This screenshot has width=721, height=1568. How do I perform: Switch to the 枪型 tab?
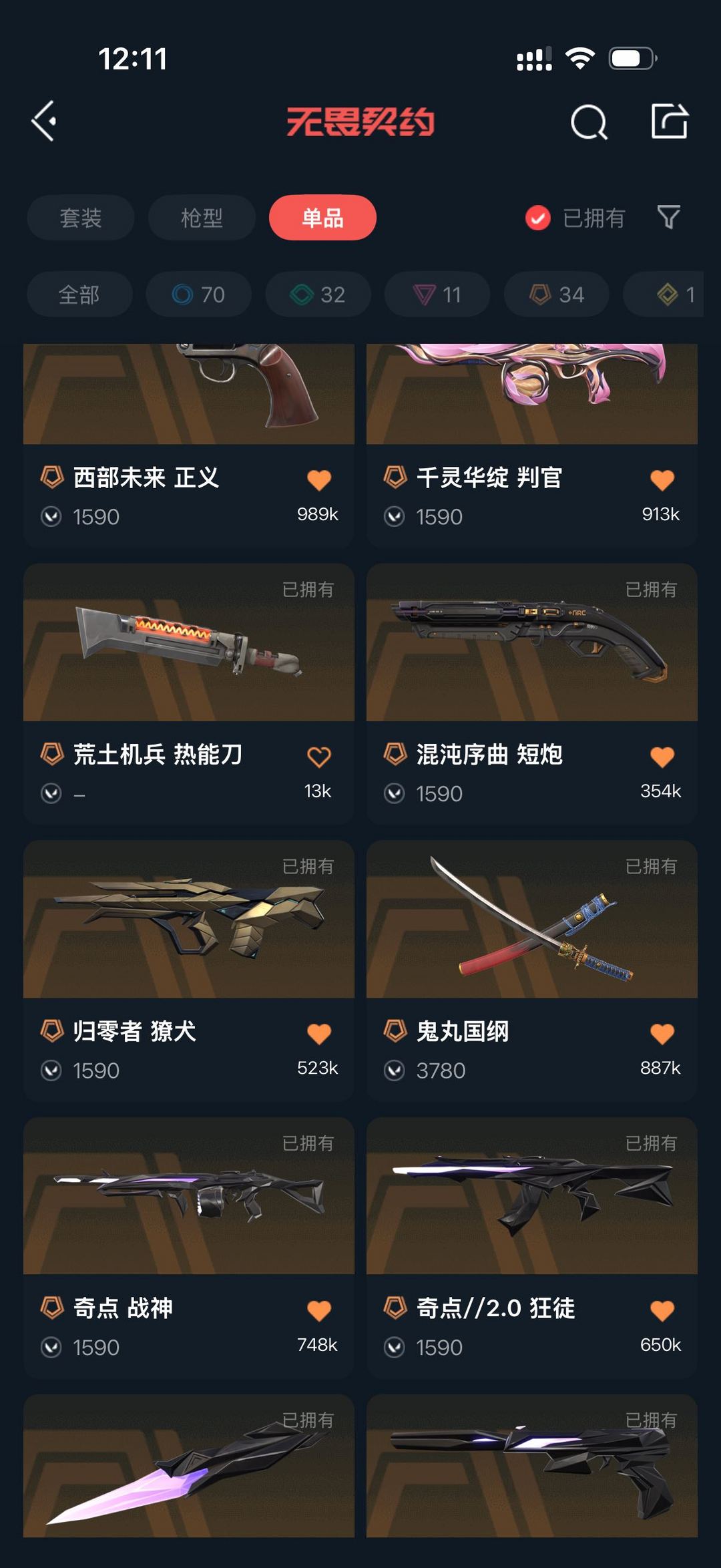click(x=202, y=218)
